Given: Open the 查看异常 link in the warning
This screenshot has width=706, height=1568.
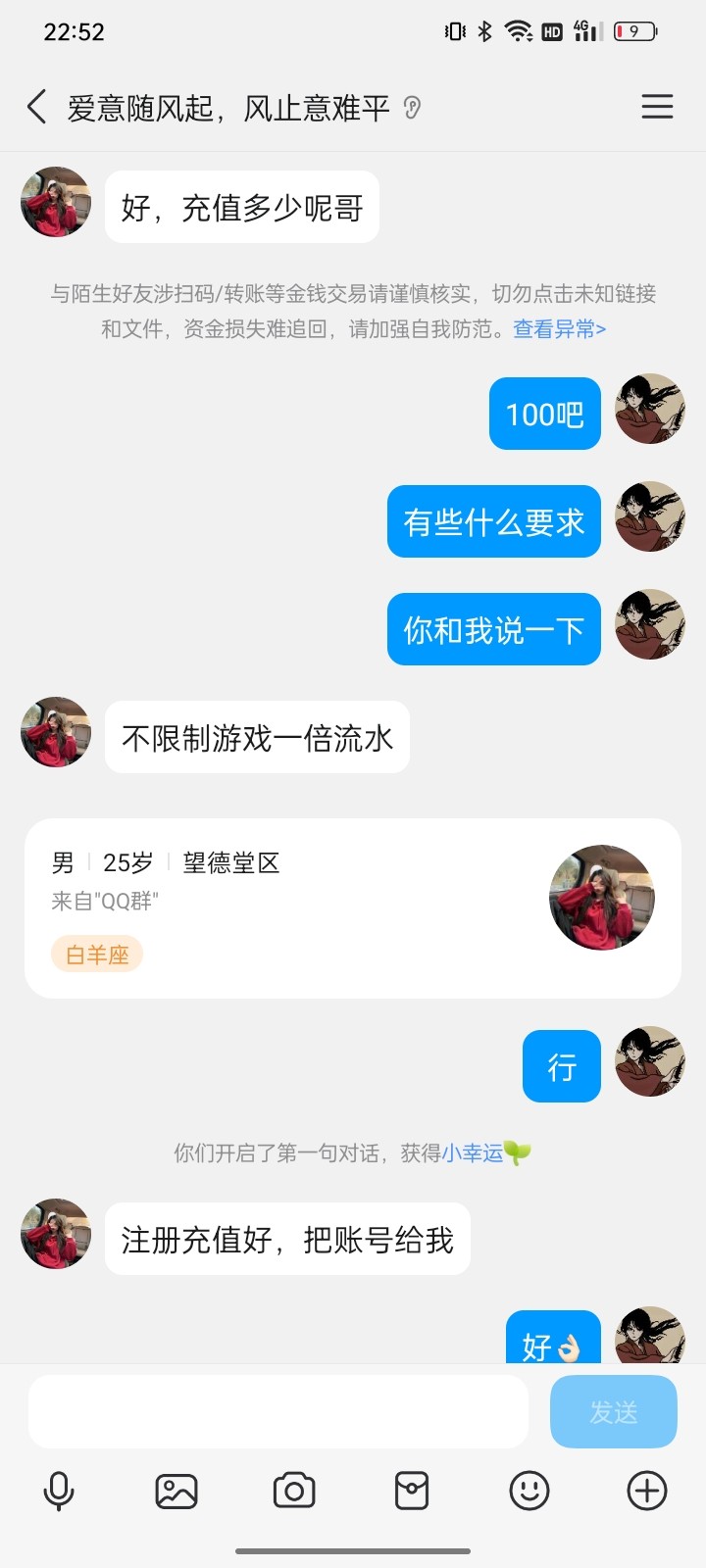Looking at the screenshot, I should tap(557, 329).
